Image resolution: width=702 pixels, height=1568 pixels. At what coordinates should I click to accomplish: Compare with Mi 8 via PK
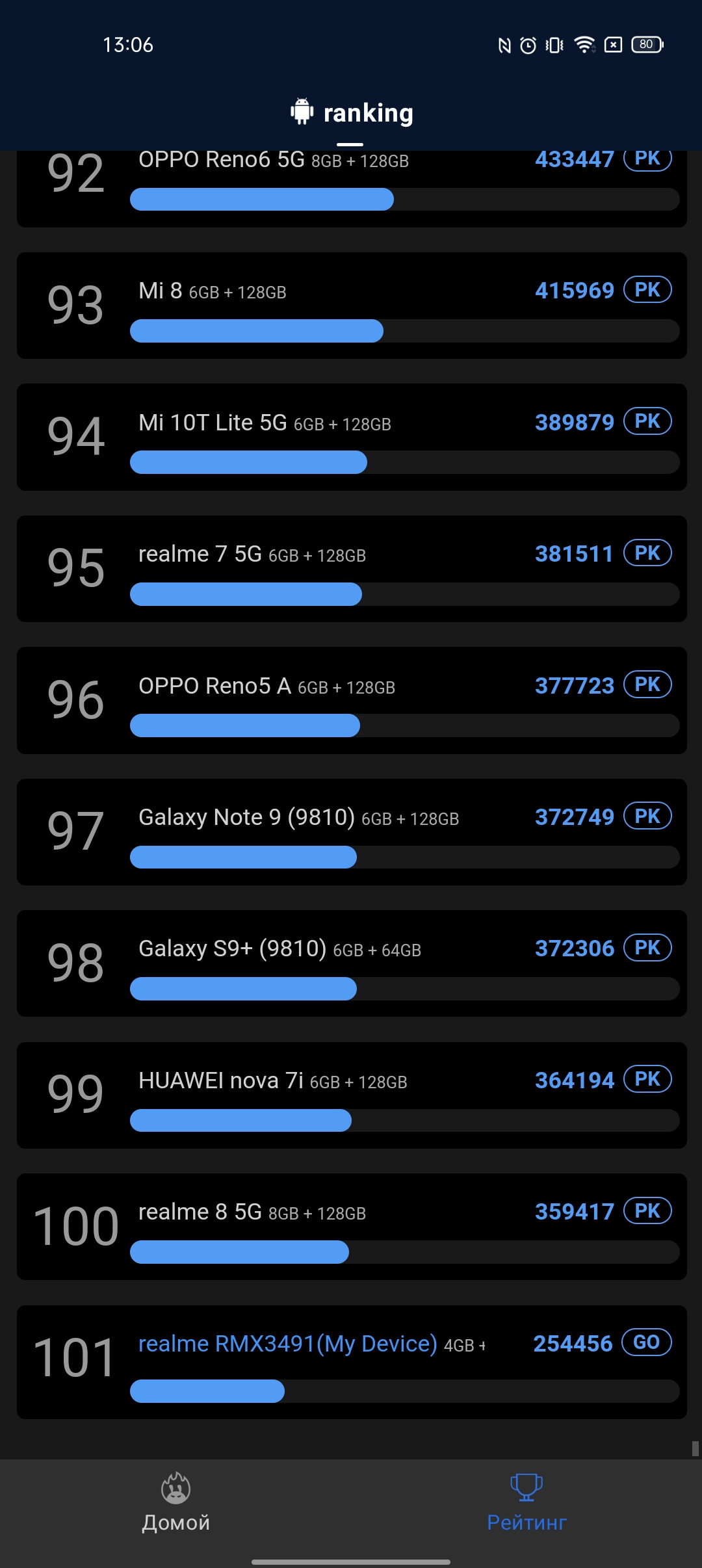point(647,290)
